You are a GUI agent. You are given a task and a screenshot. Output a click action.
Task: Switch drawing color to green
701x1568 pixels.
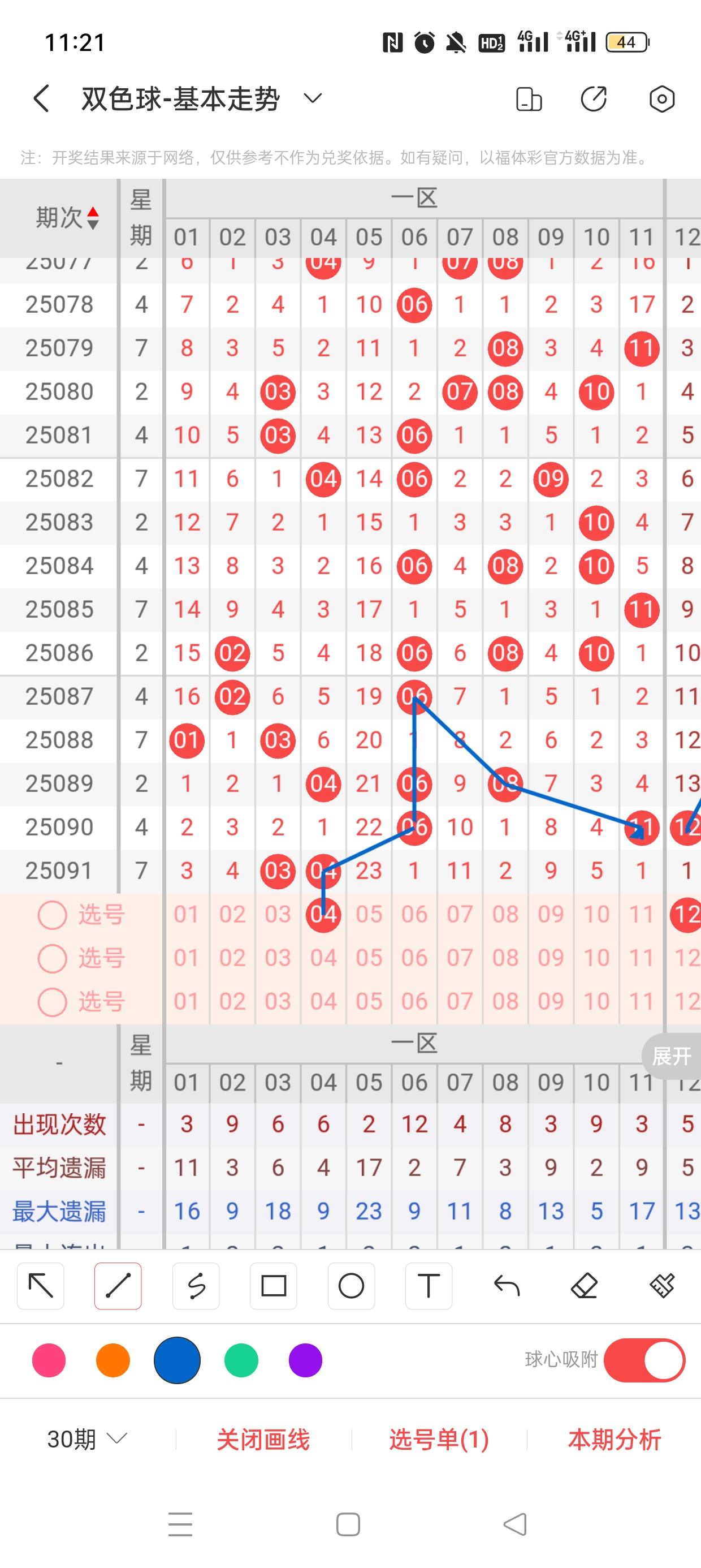tap(241, 1360)
